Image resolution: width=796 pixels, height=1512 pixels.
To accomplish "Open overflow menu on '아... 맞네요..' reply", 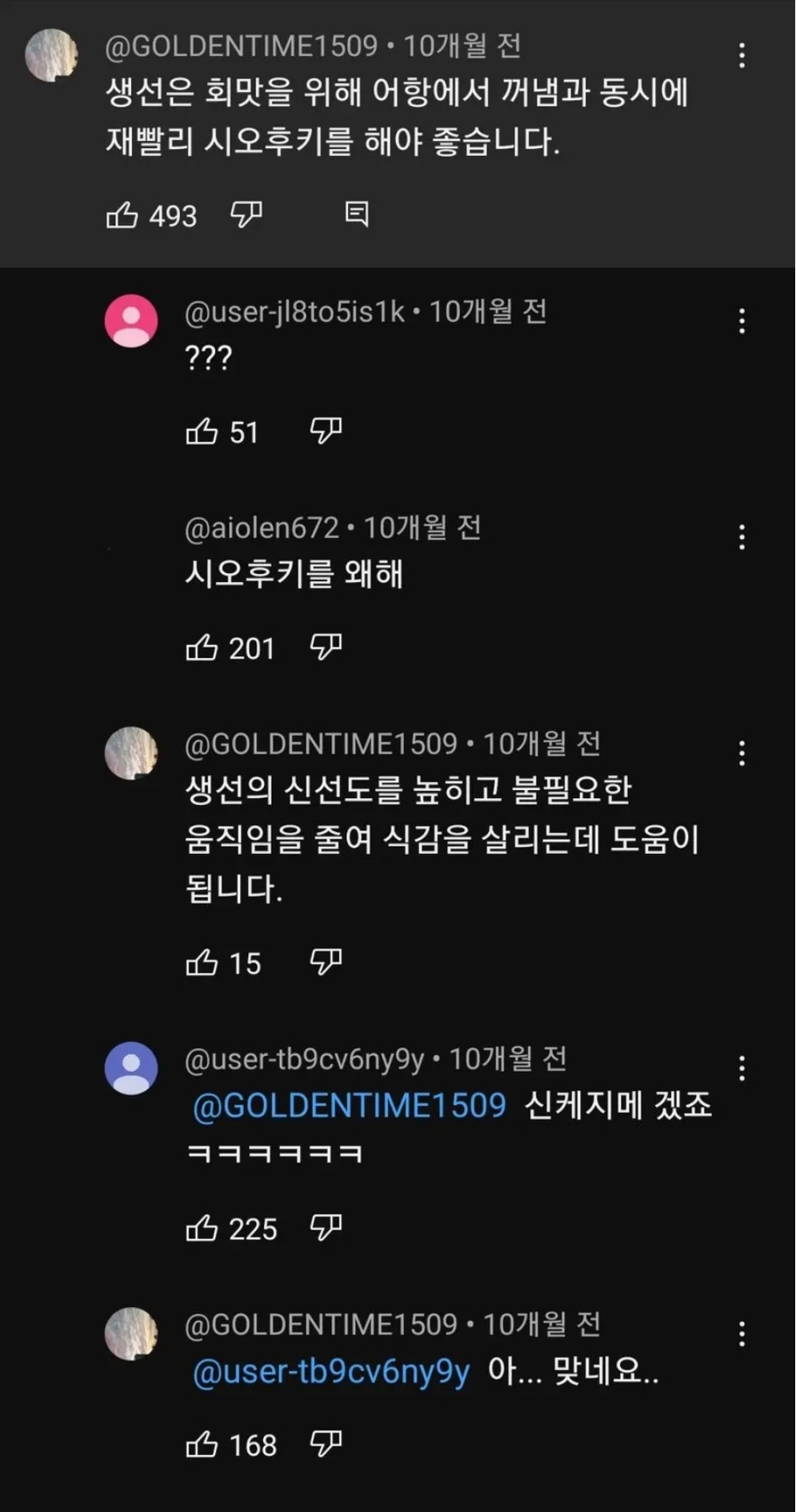I will tap(742, 1334).
